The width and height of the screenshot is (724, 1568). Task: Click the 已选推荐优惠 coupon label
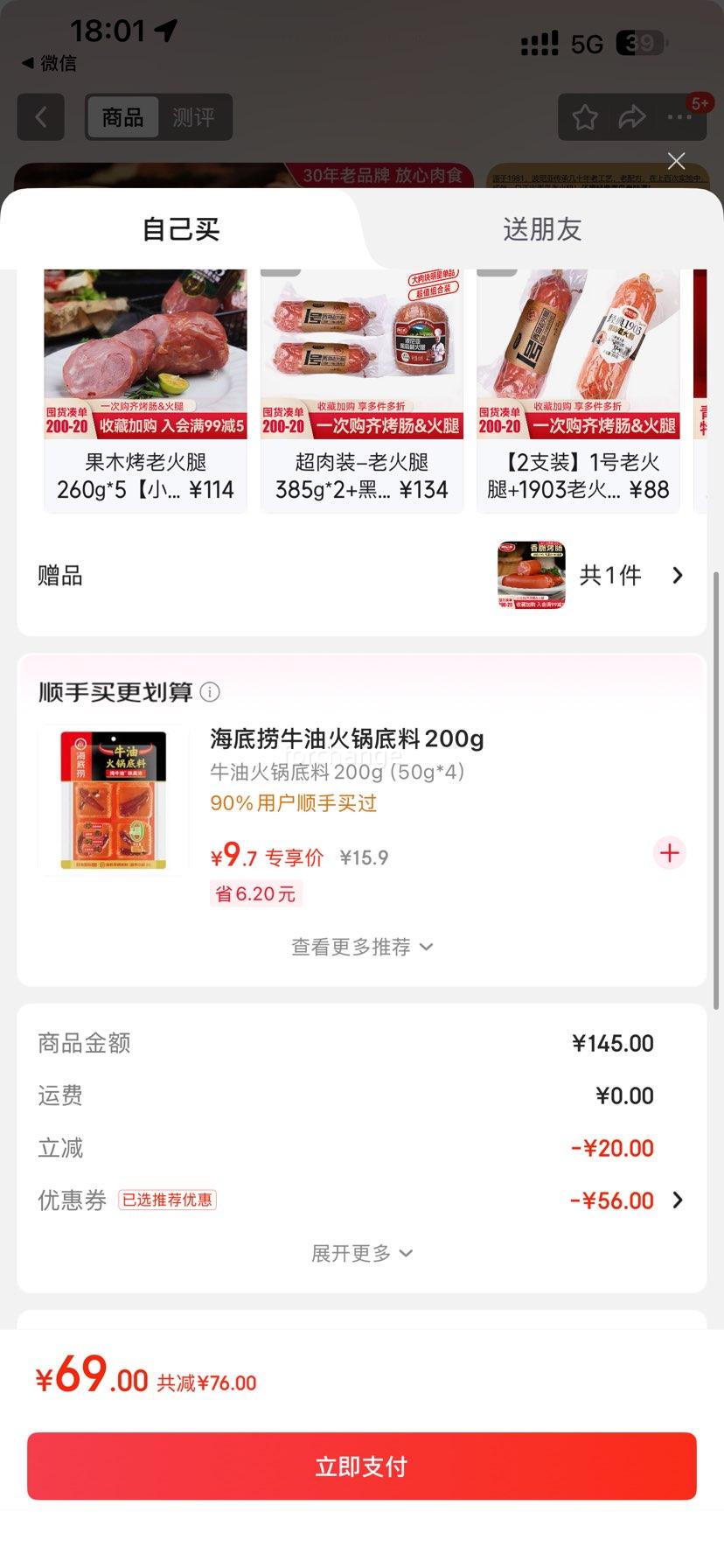(169, 1200)
